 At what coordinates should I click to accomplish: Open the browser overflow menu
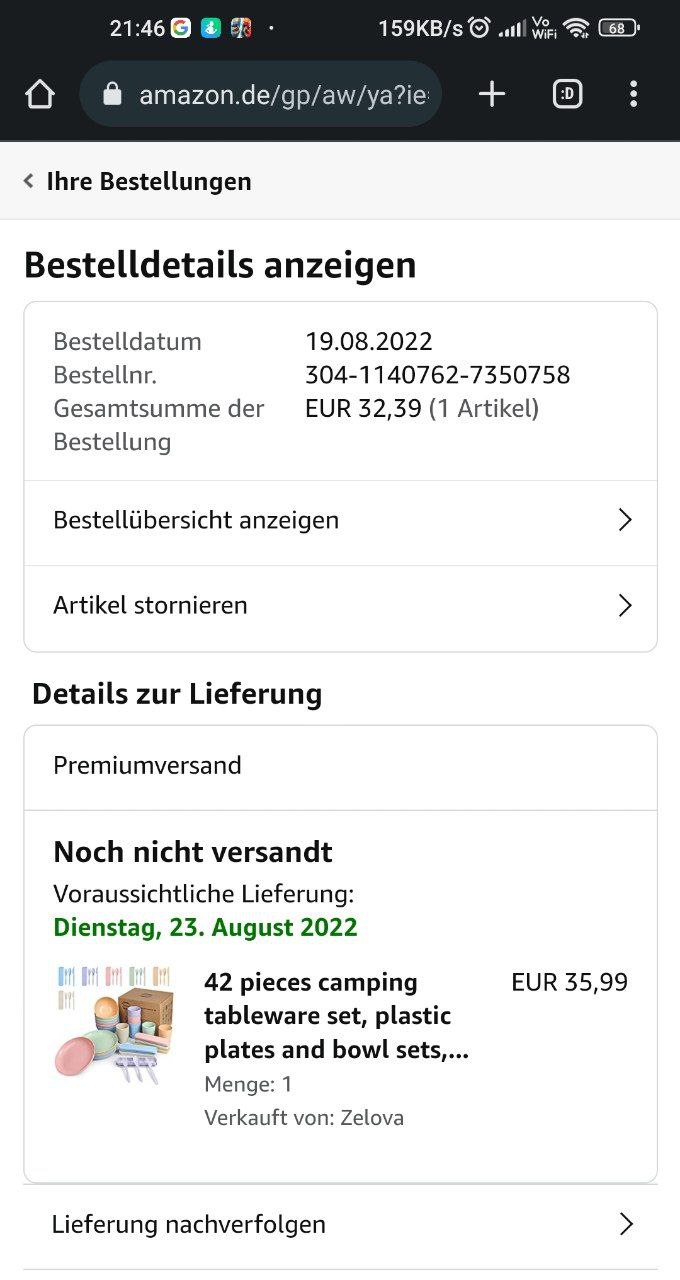[x=633, y=94]
